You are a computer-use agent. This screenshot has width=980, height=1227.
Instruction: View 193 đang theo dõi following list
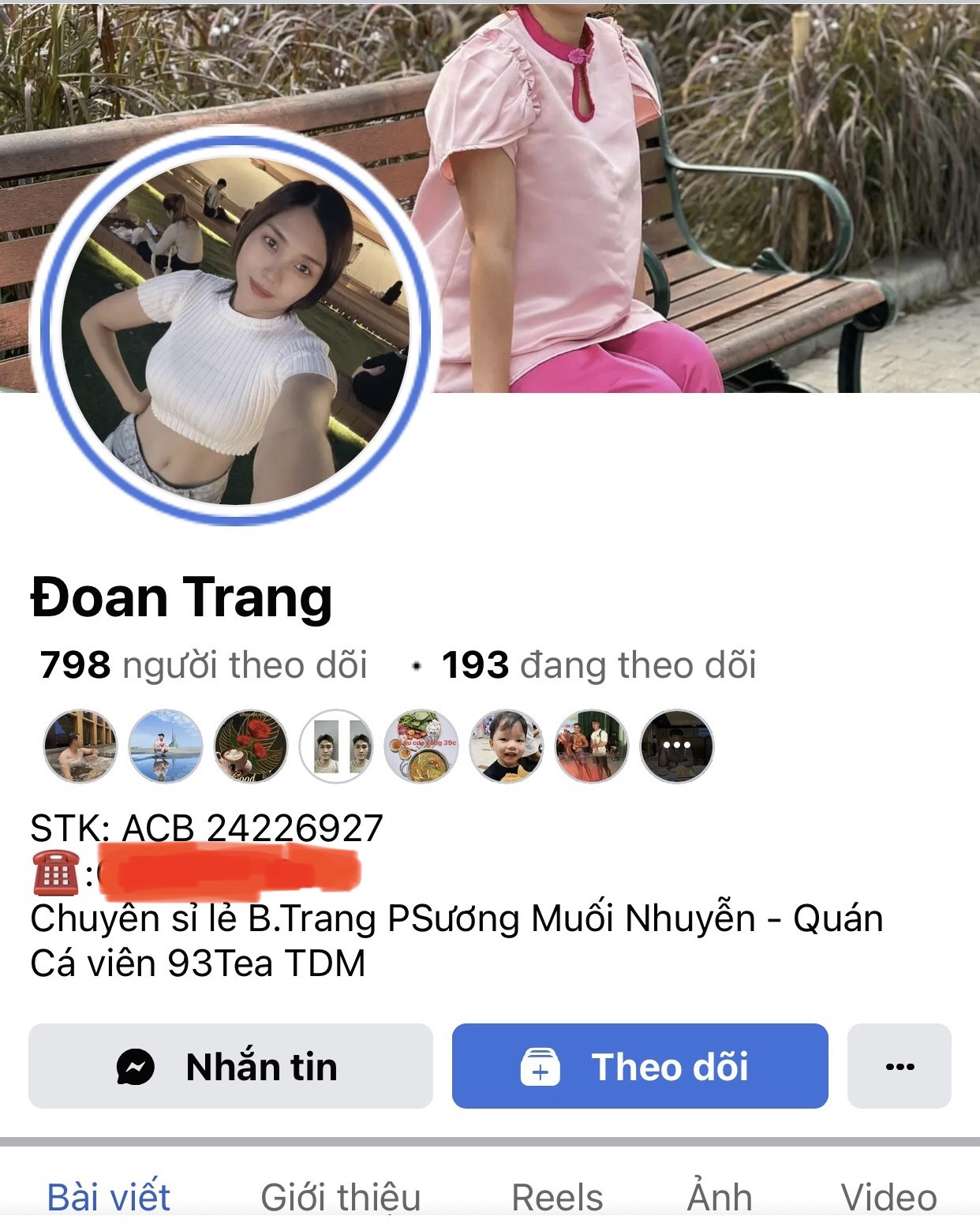(599, 665)
